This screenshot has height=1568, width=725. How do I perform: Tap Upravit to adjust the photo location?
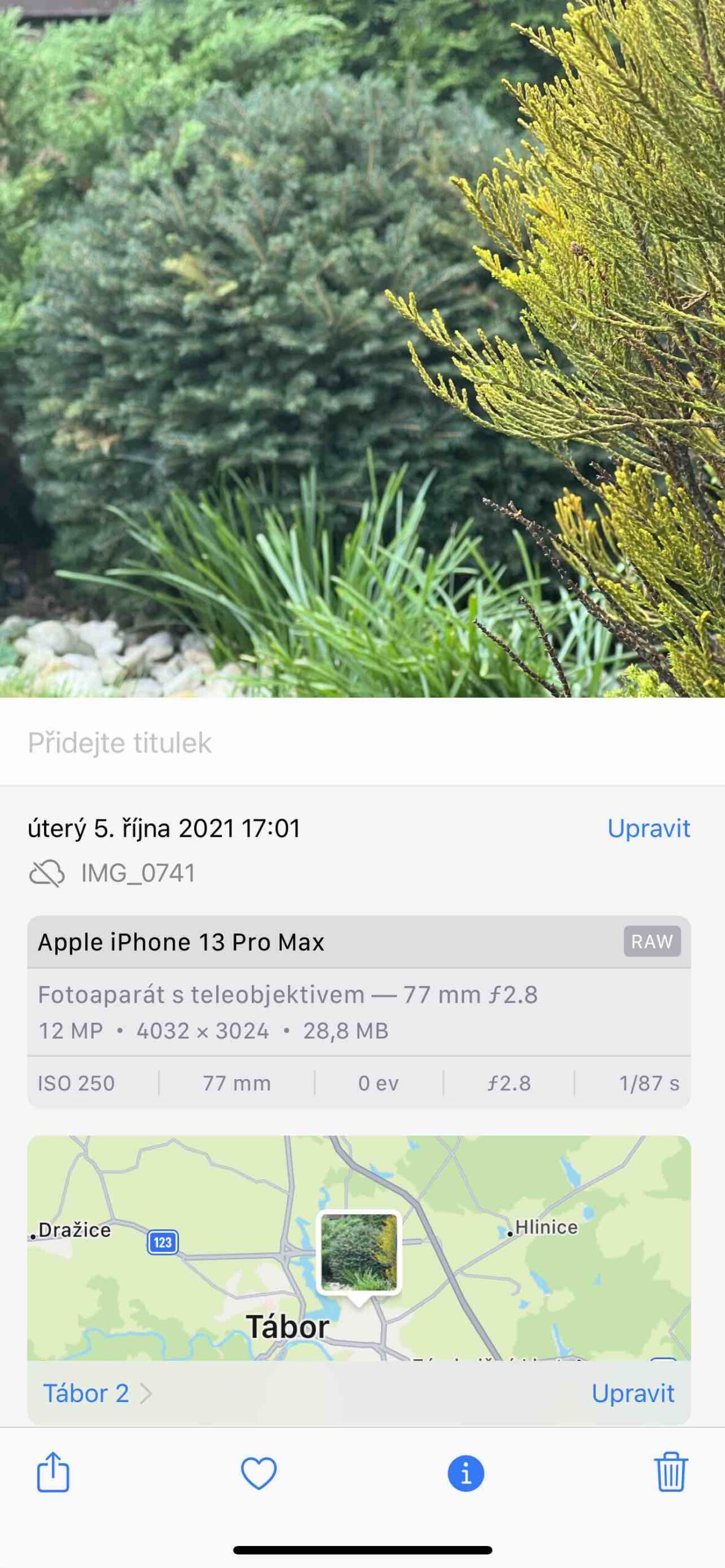click(632, 1393)
